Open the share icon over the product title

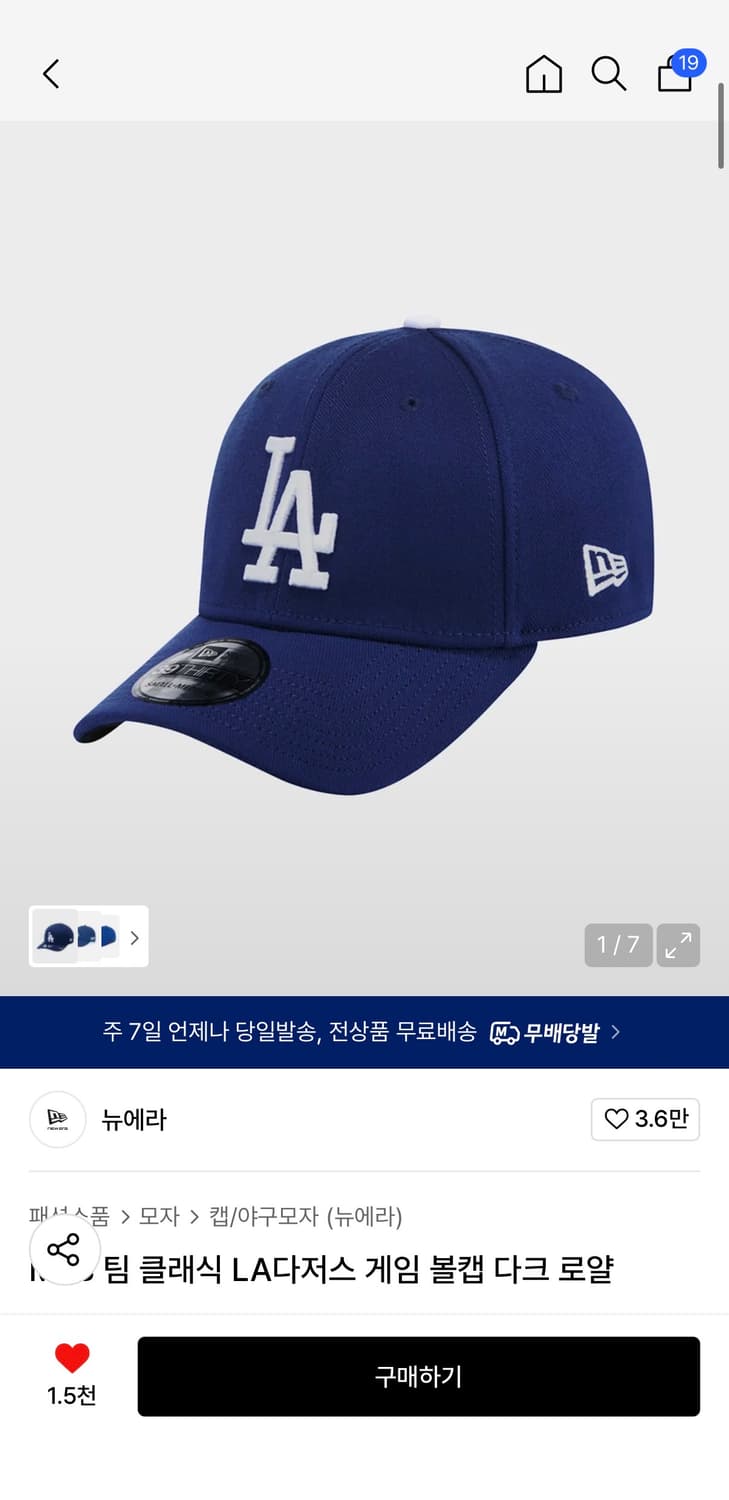click(x=64, y=1249)
